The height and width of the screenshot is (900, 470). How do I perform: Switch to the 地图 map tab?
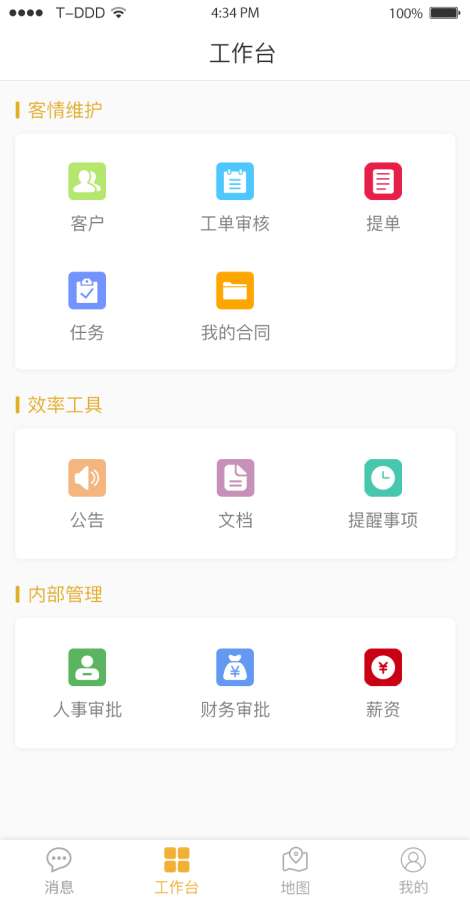pos(295,871)
